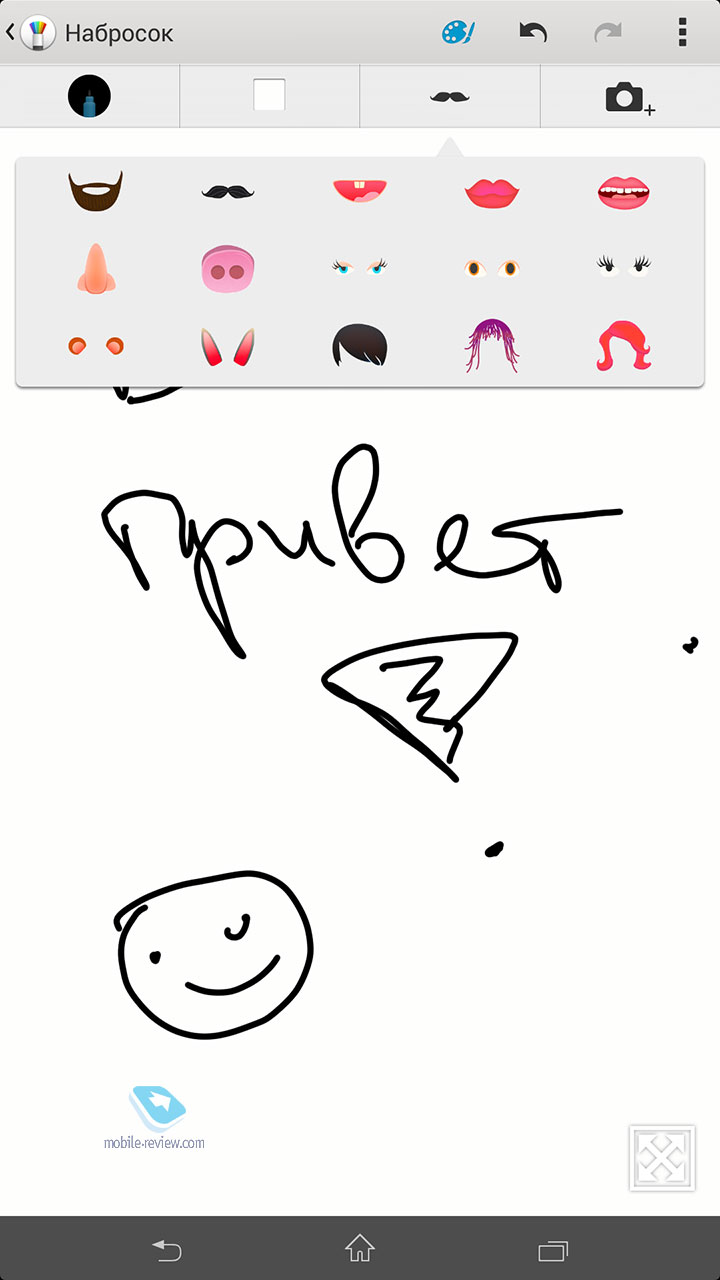The image size is (720, 1280).
Task: Tap the canvas pan control in corner
Action: click(x=662, y=1158)
